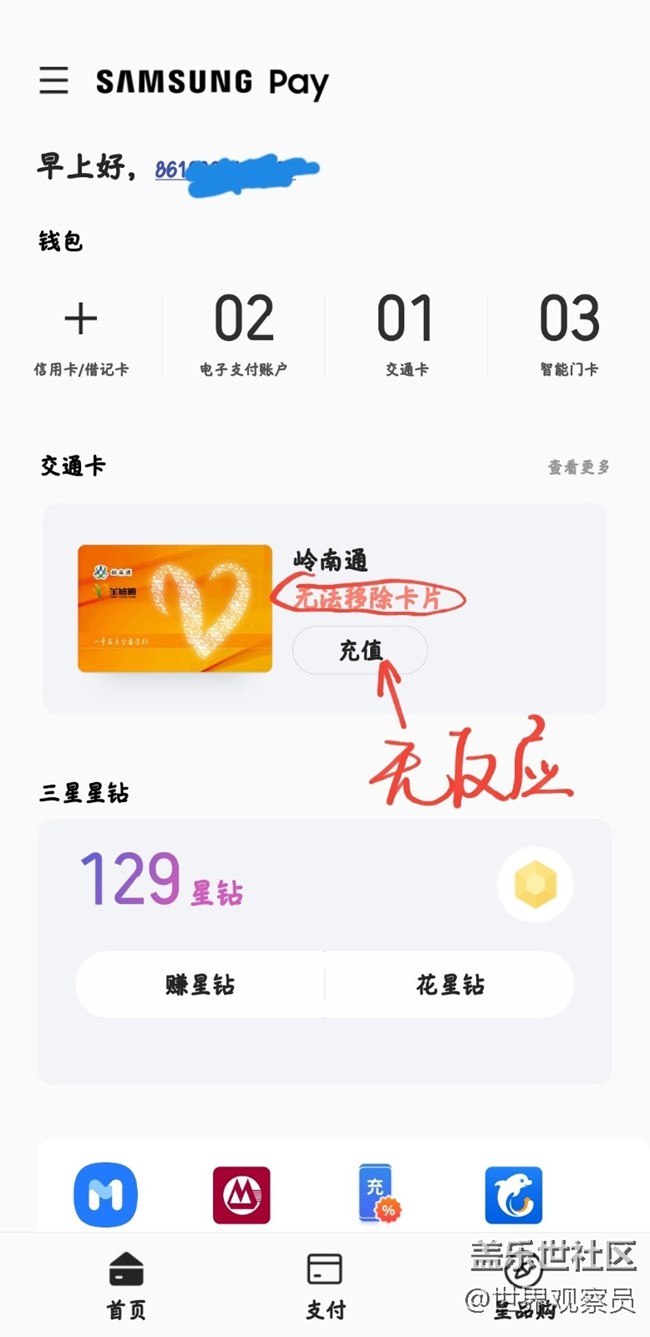Tap the 赚星钻 button

coord(200,984)
